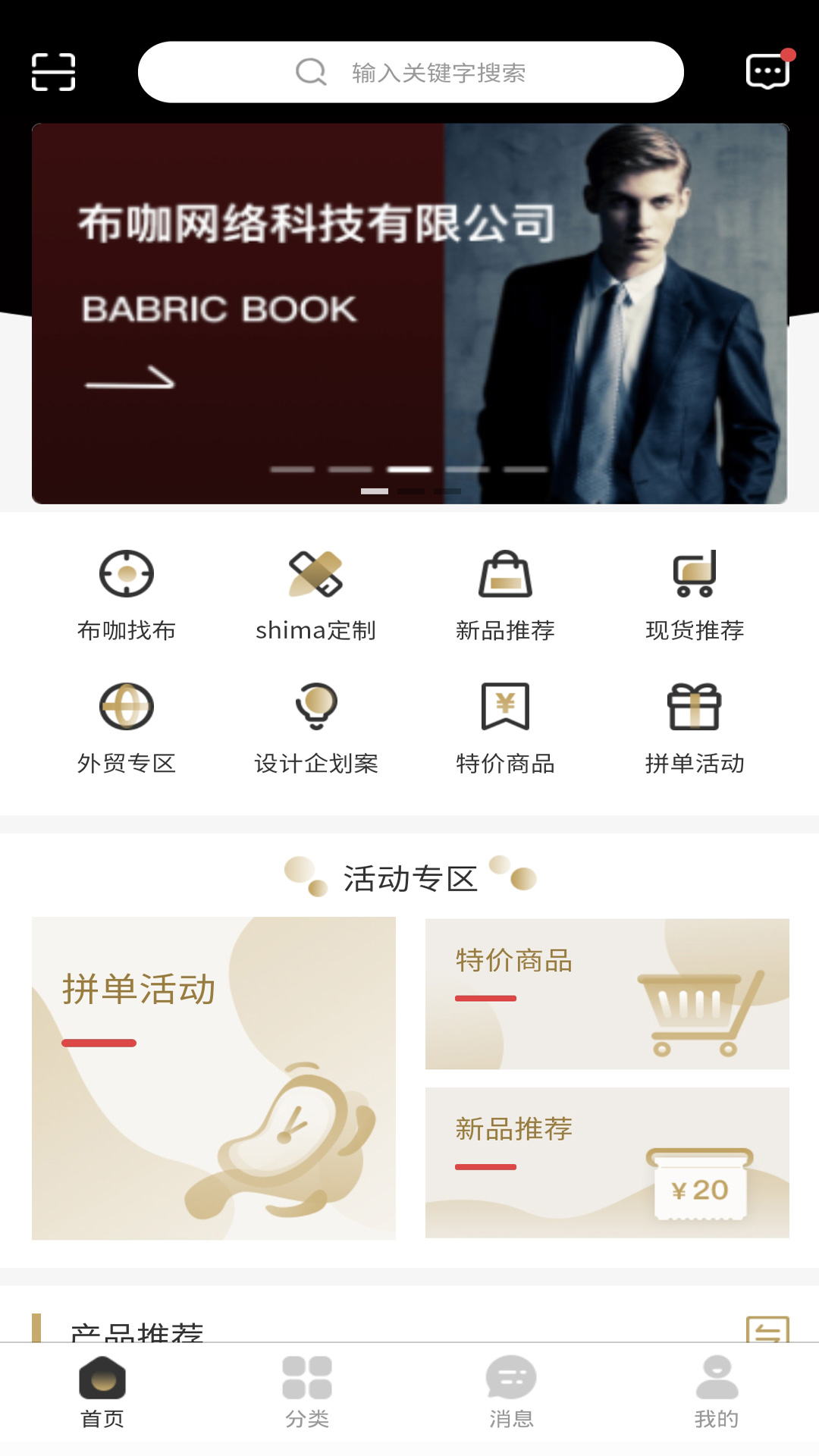Open the 布咖网络科技 banner

[409, 313]
